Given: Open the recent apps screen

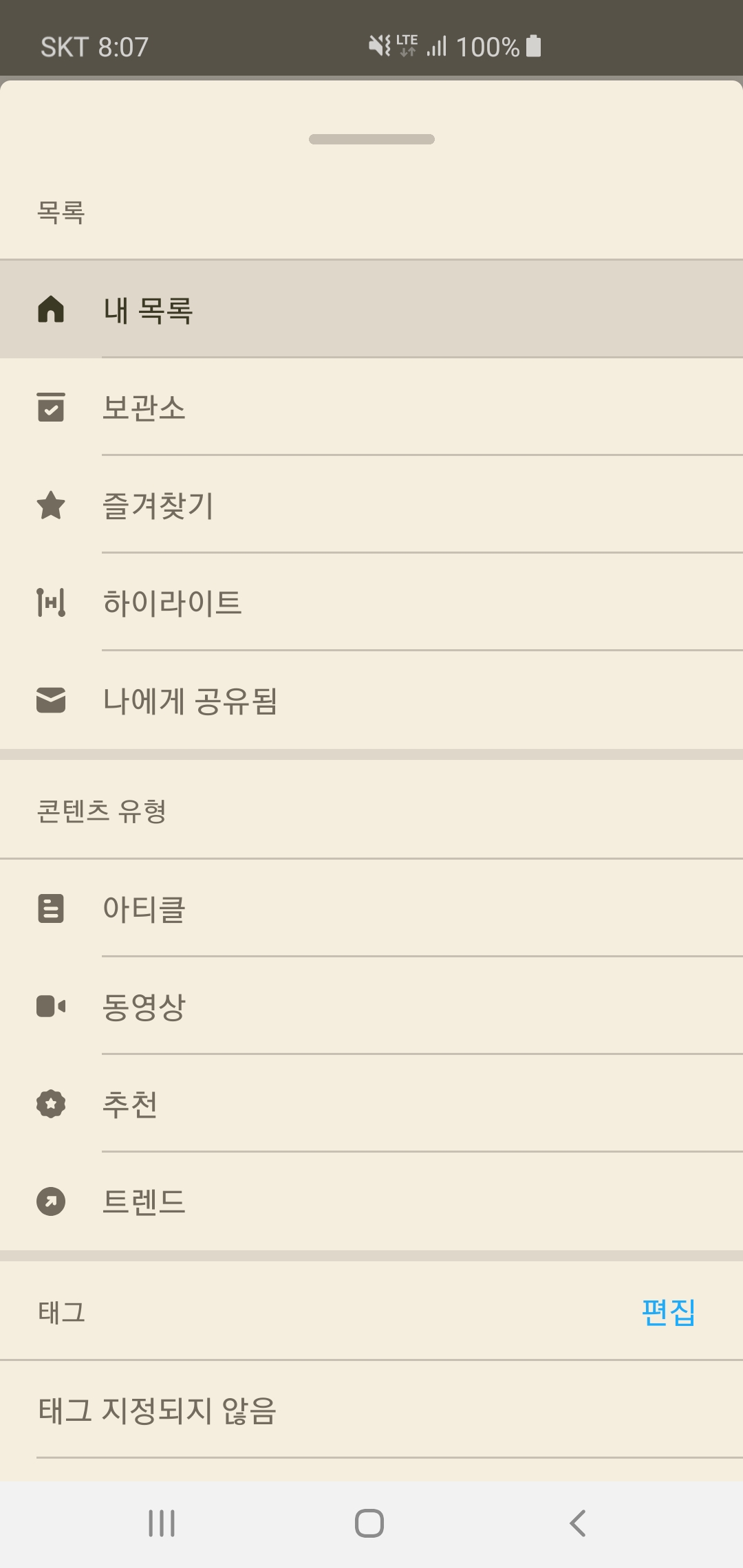Looking at the screenshot, I should point(162,1523).
